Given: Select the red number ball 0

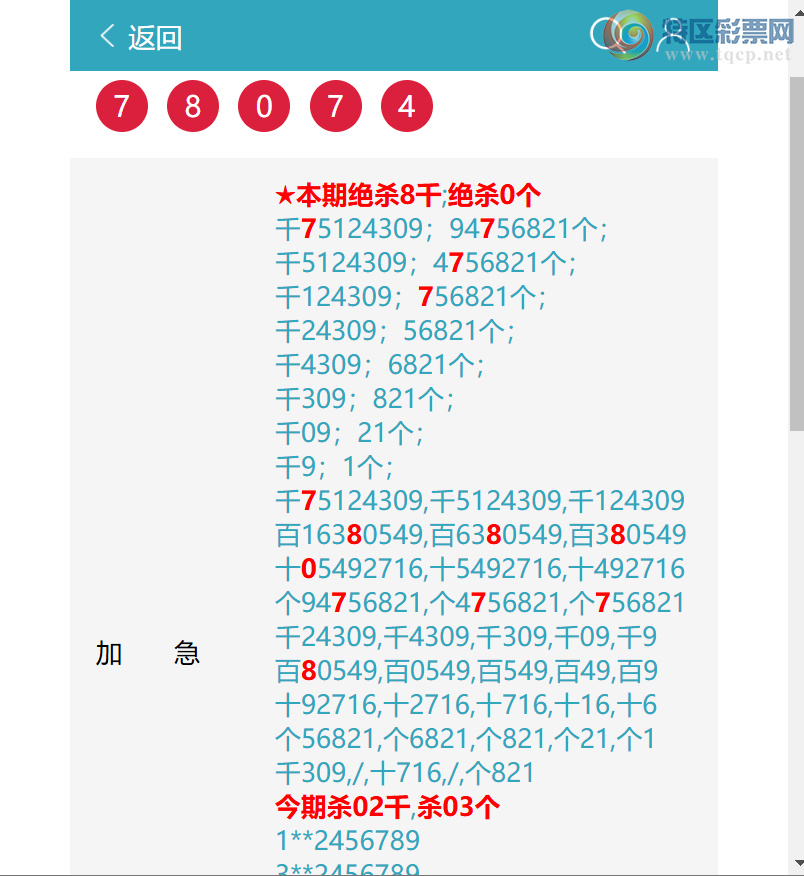Looking at the screenshot, I should (x=264, y=105).
